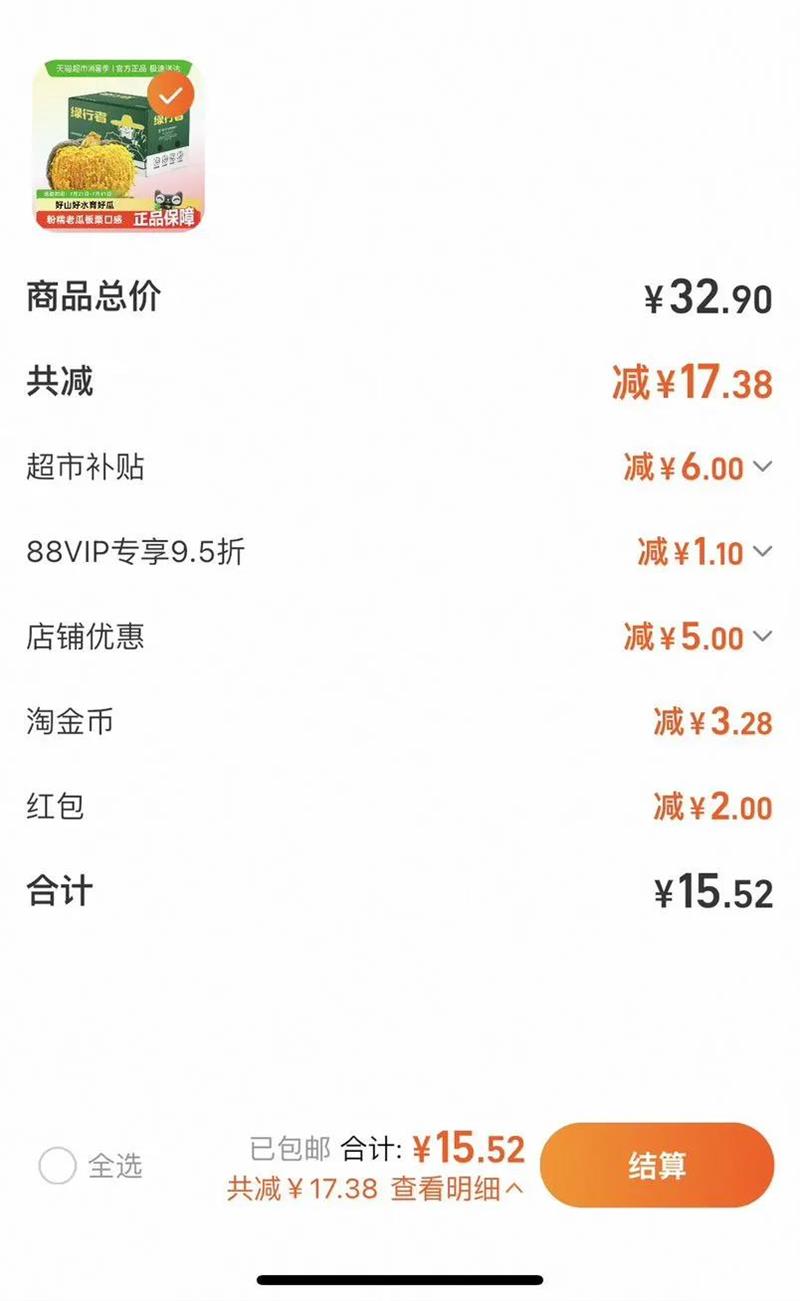Tap the 结算 checkout button

coord(657,1165)
